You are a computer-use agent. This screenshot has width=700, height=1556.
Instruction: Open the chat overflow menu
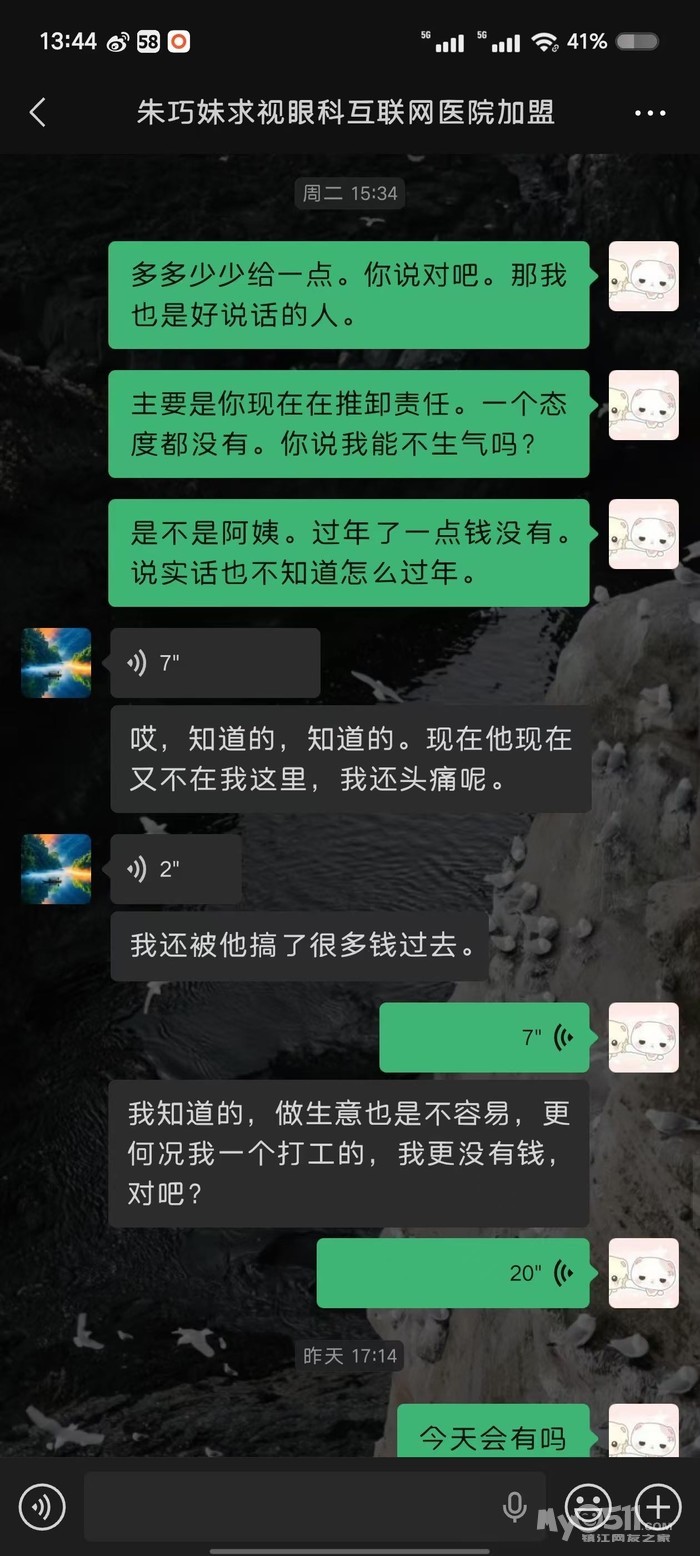coord(650,113)
